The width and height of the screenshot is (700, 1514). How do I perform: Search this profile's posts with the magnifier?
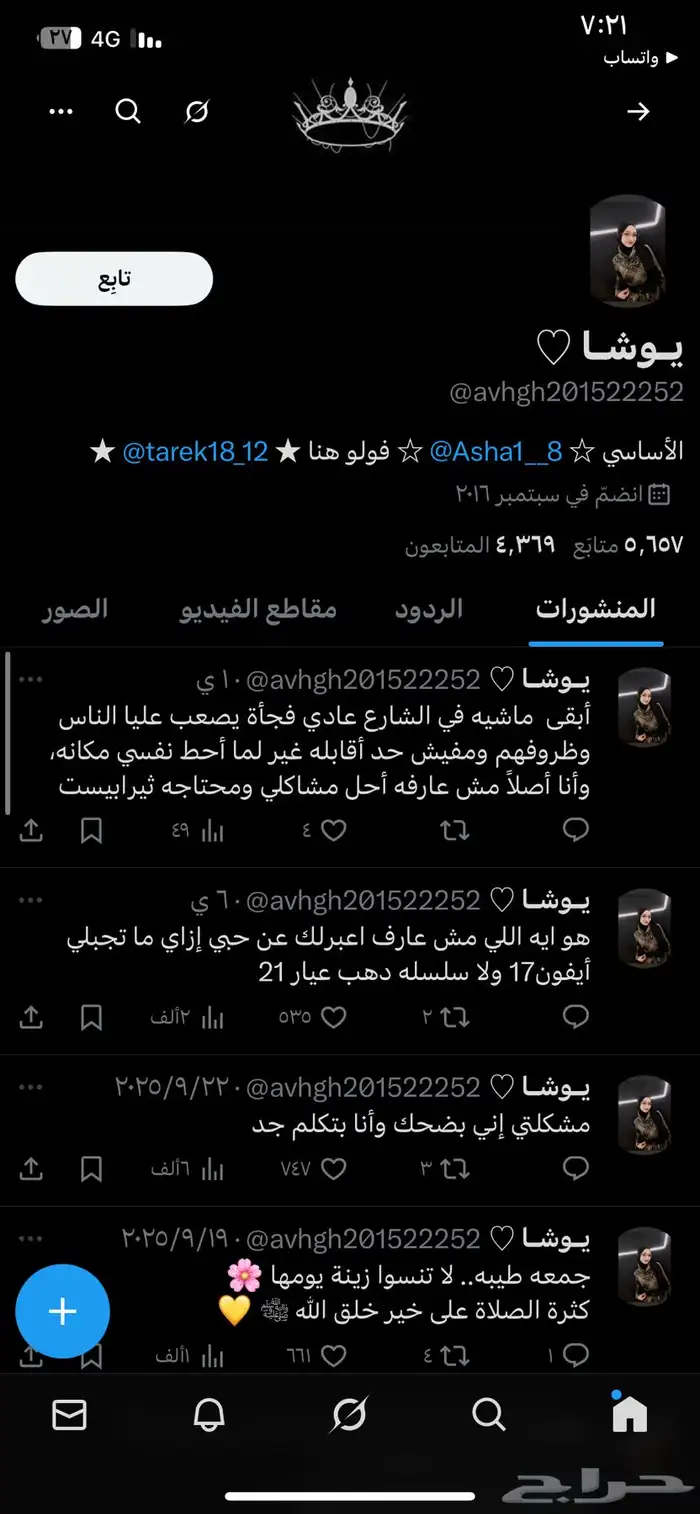128,112
